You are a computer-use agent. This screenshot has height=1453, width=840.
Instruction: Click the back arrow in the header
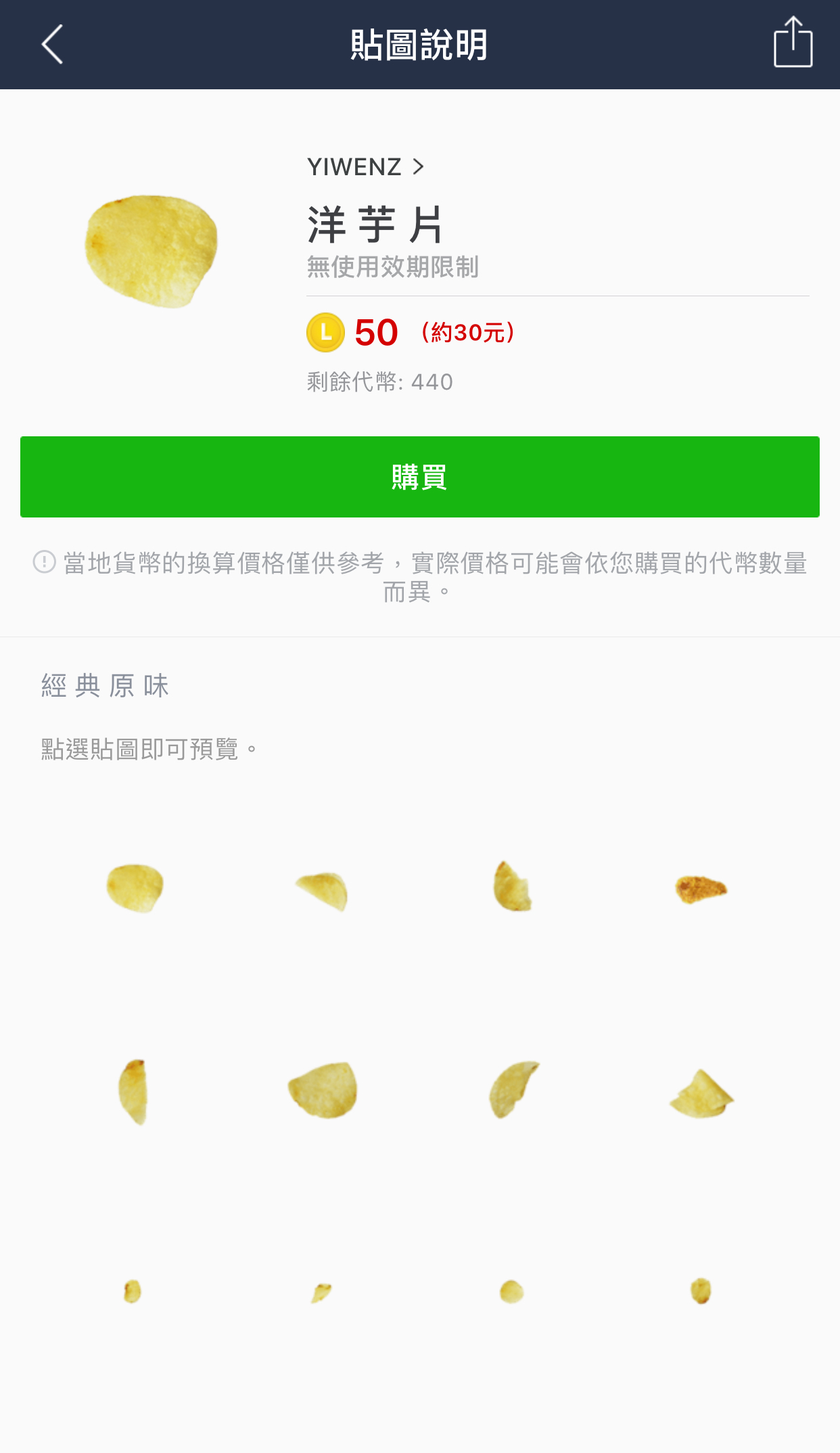coord(51,45)
